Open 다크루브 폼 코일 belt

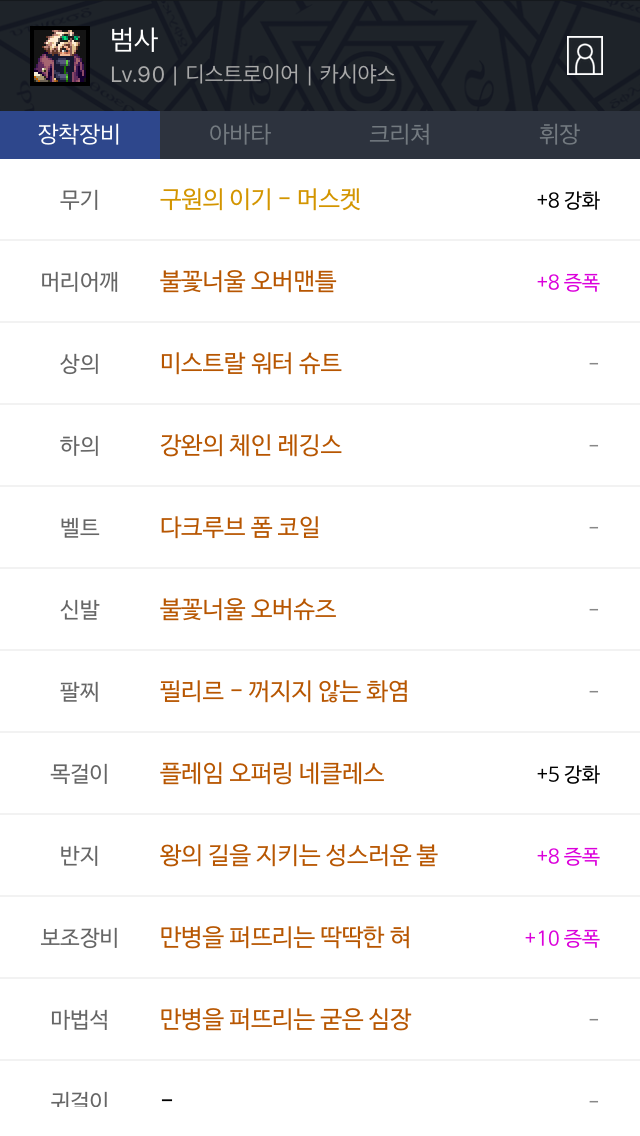point(240,527)
